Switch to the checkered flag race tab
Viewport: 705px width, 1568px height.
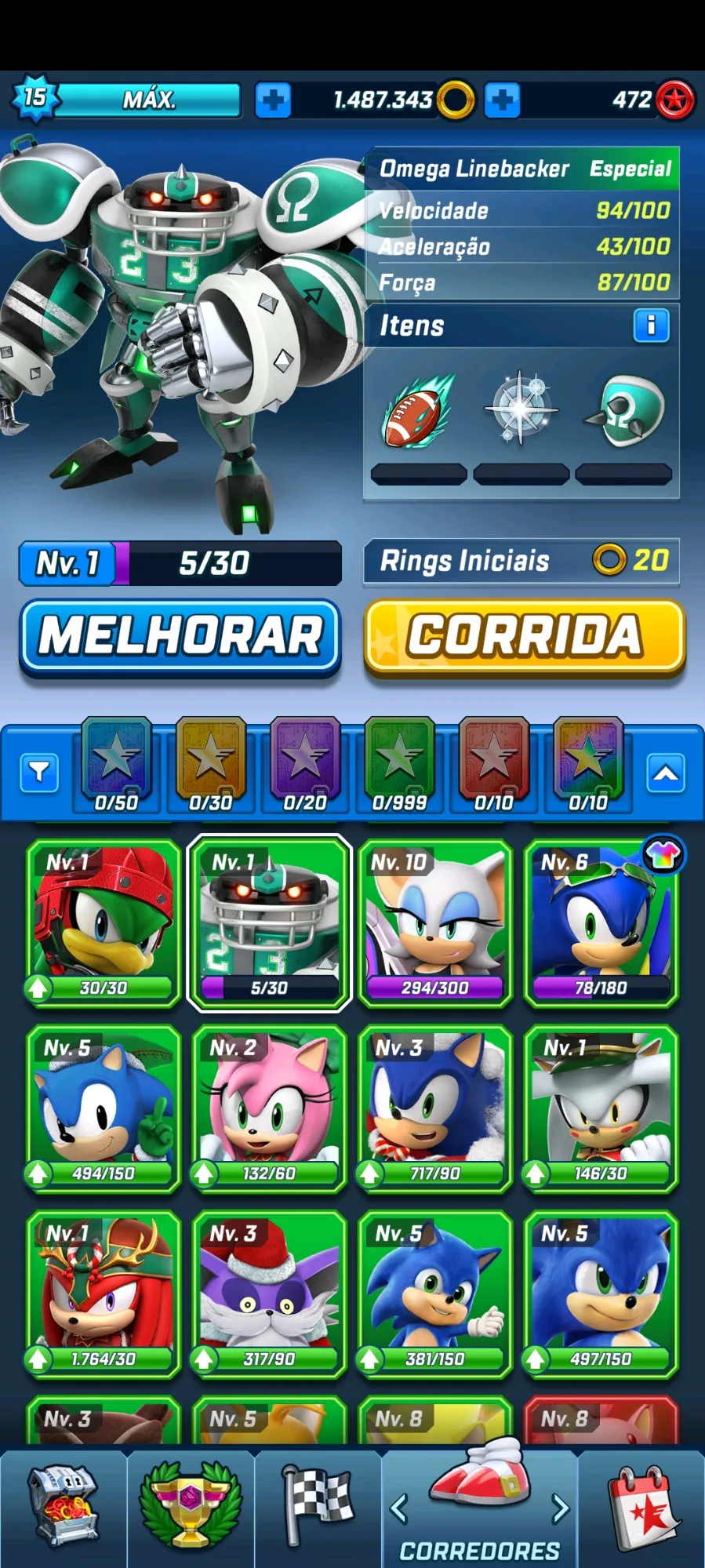(318, 1506)
